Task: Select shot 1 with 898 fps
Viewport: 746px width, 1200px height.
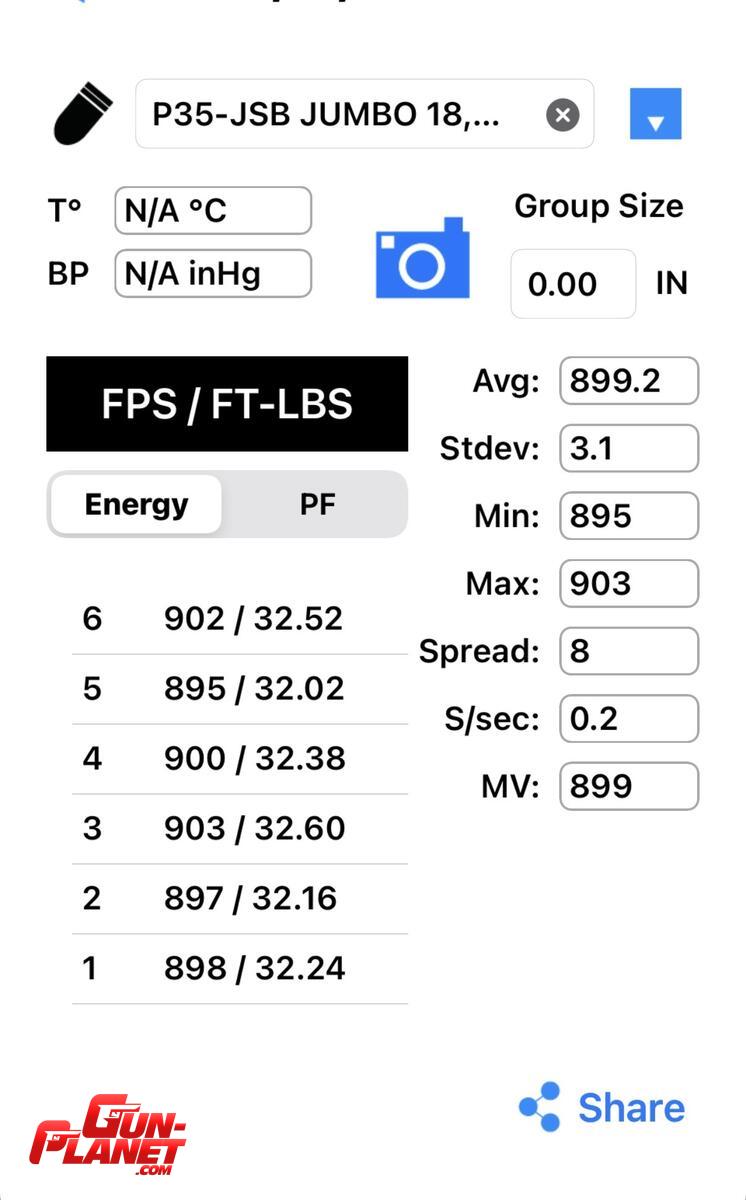Action: [x=240, y=969]
